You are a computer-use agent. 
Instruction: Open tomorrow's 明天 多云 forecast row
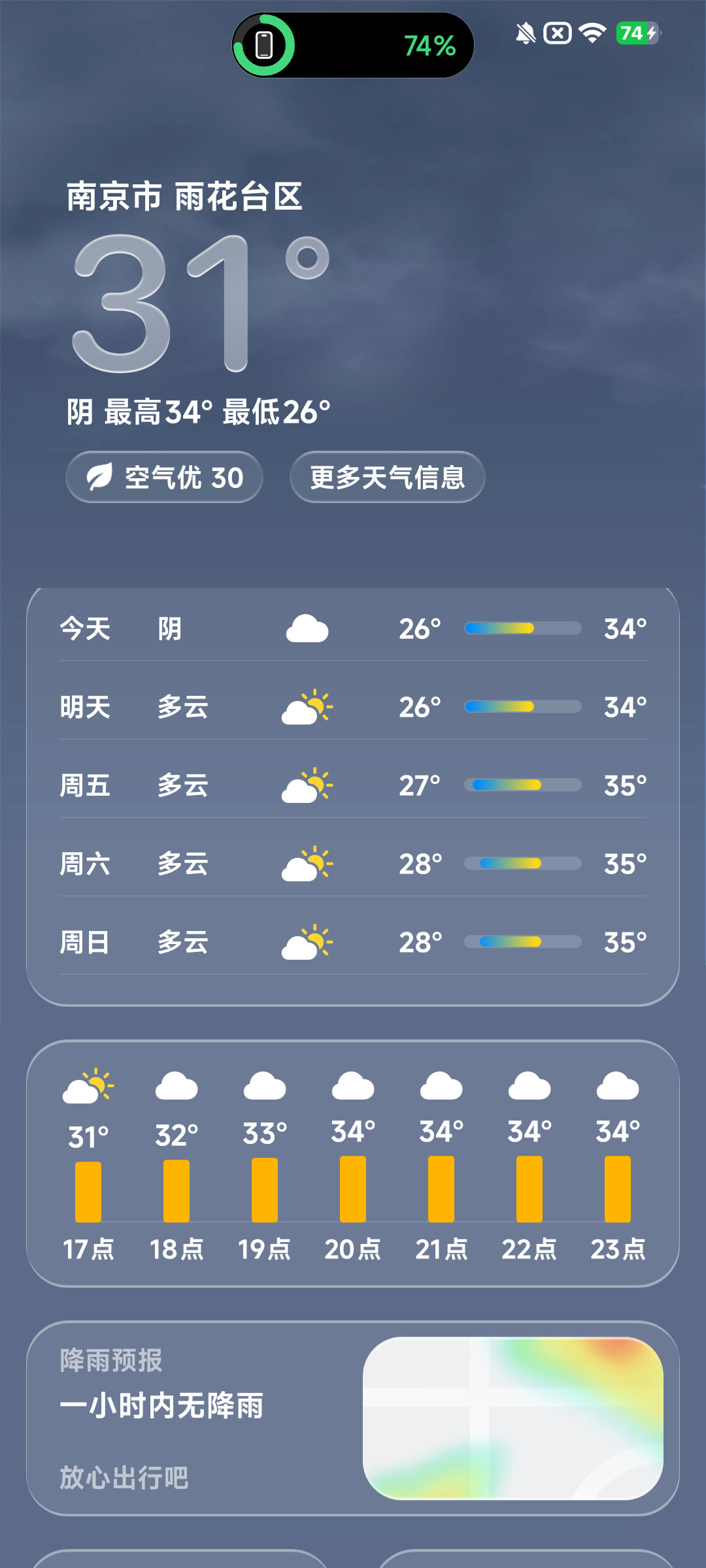click(x=353, y=707)
